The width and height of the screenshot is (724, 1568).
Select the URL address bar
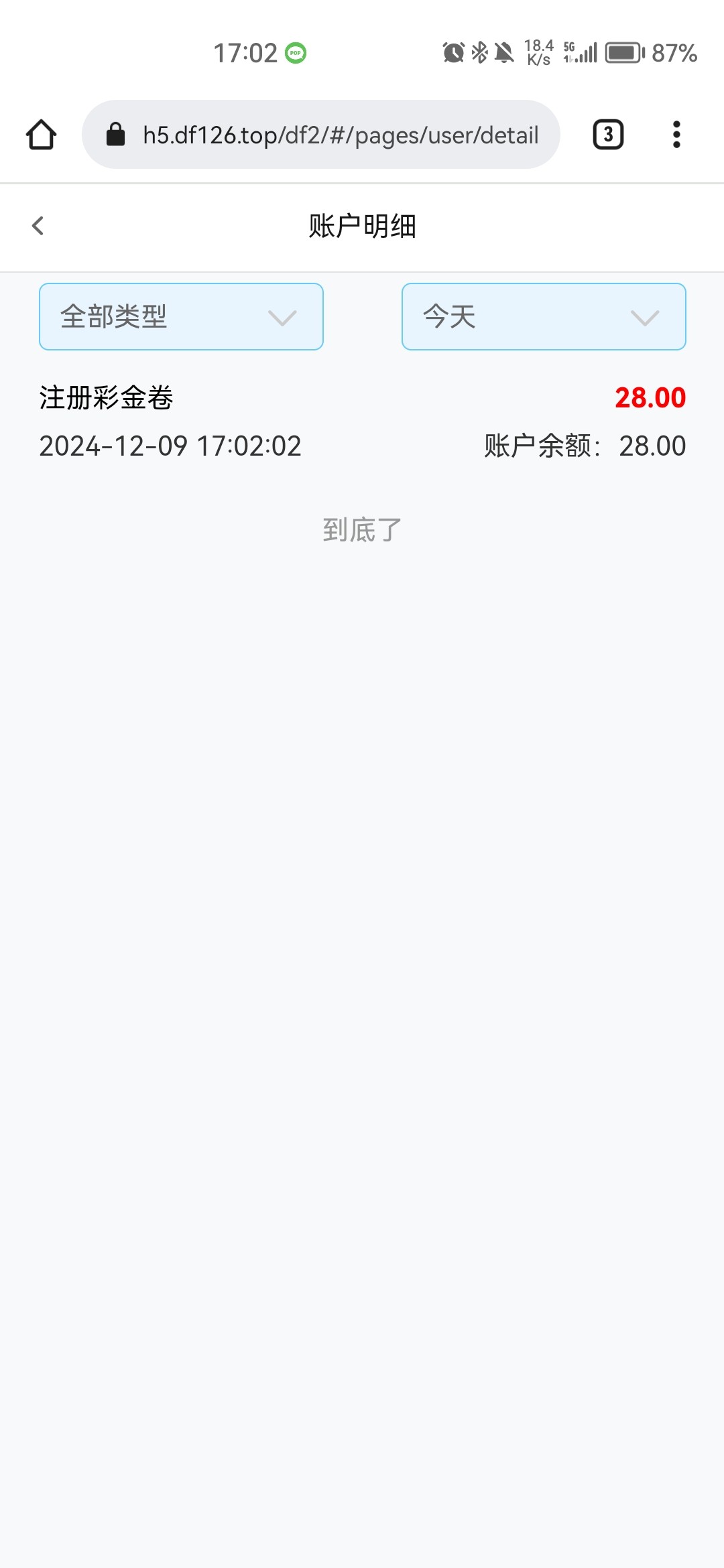coord(321,135)
